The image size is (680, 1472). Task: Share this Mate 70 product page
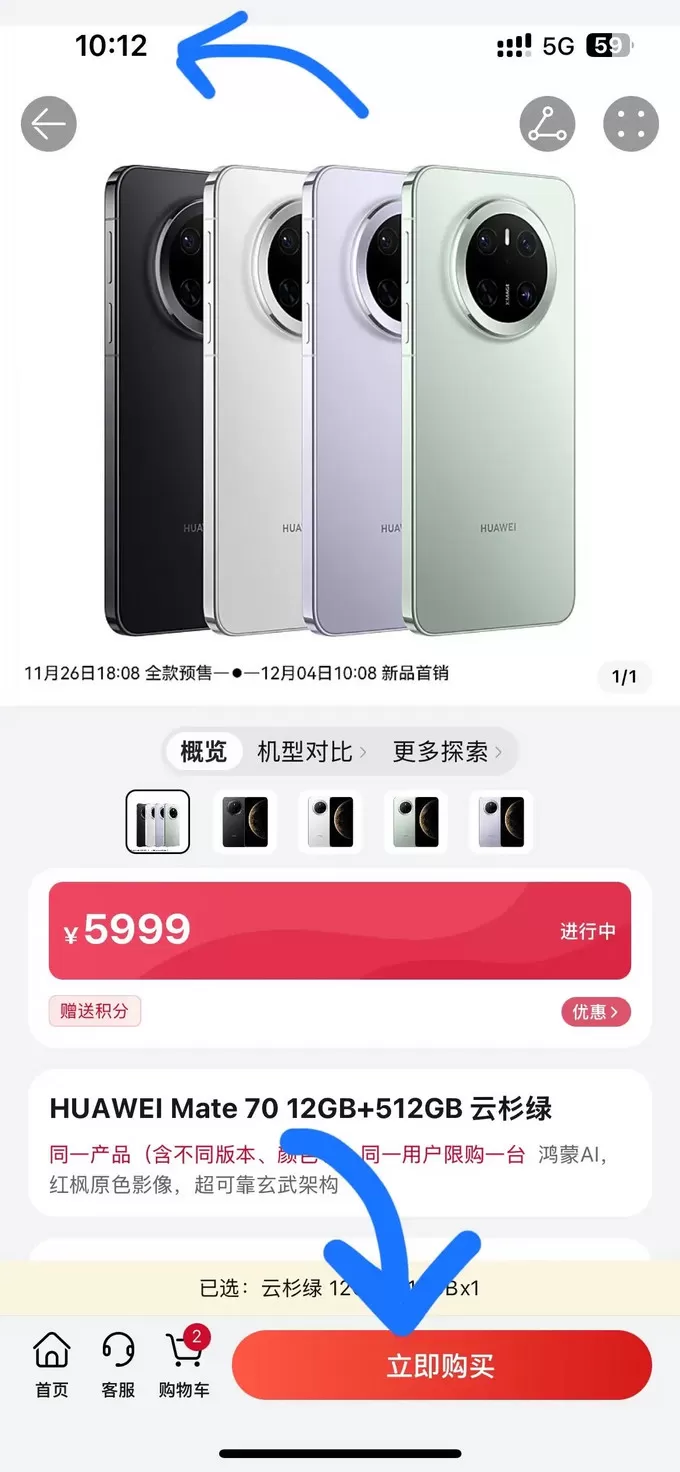(x=547, y=124)
